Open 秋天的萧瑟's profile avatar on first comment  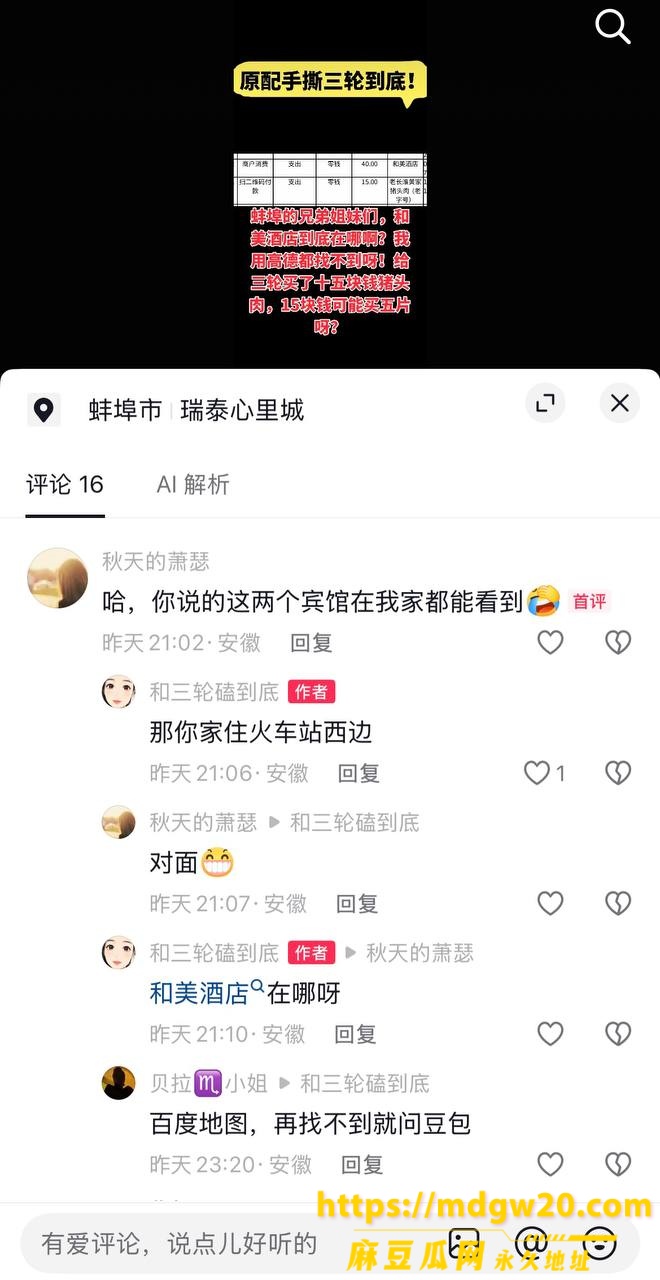click(57, 578)
